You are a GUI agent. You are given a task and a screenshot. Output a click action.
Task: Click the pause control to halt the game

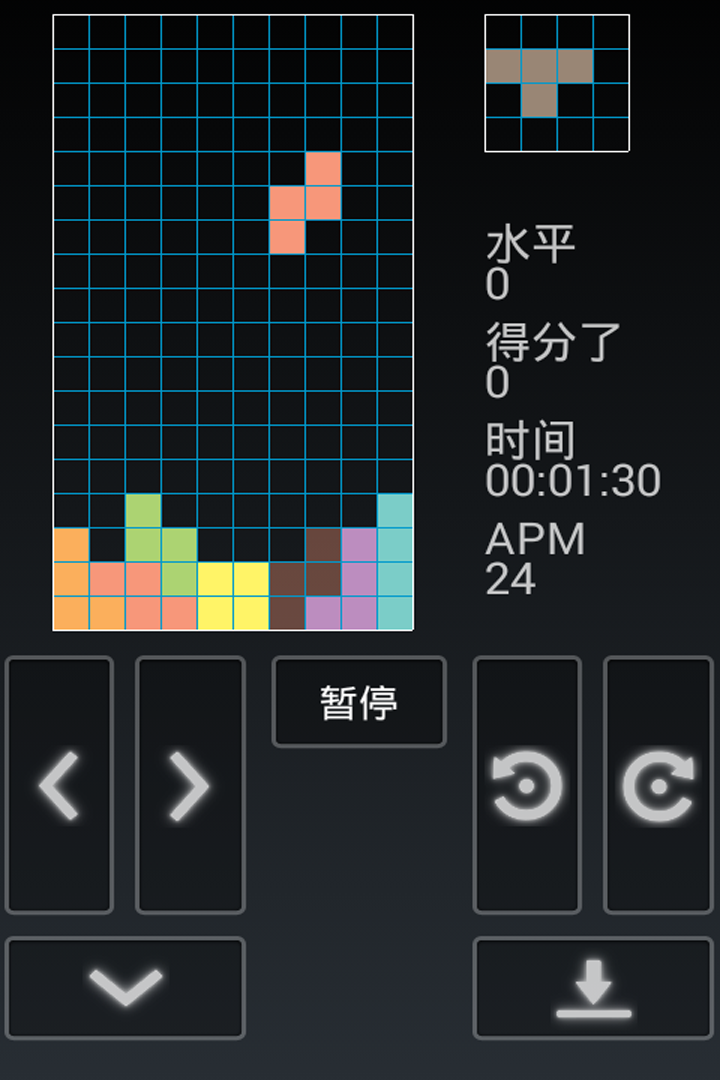[358, 700]
